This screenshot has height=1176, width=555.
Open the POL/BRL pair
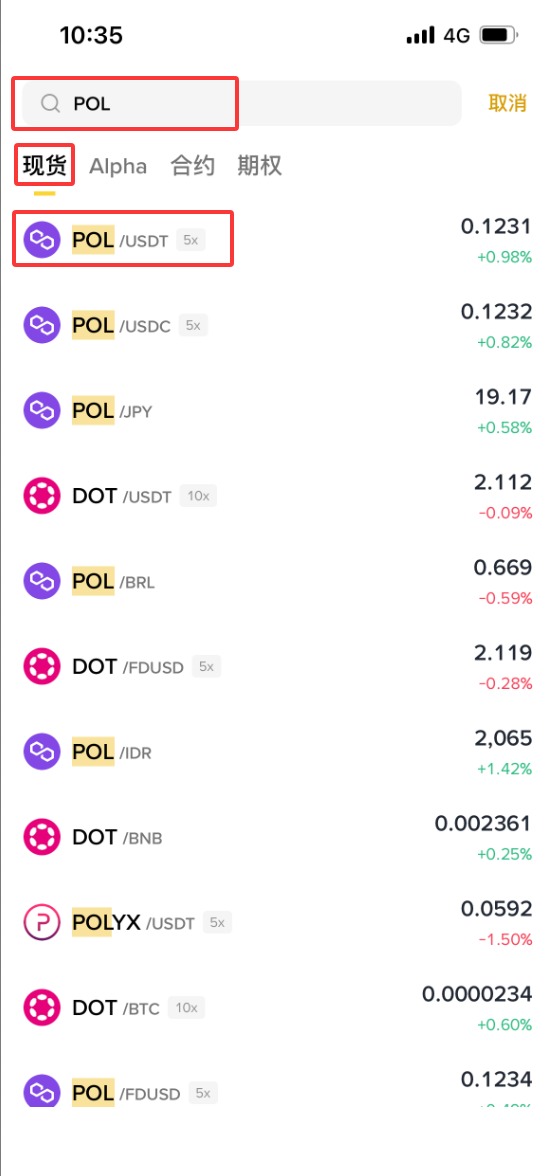click(278, 581)
